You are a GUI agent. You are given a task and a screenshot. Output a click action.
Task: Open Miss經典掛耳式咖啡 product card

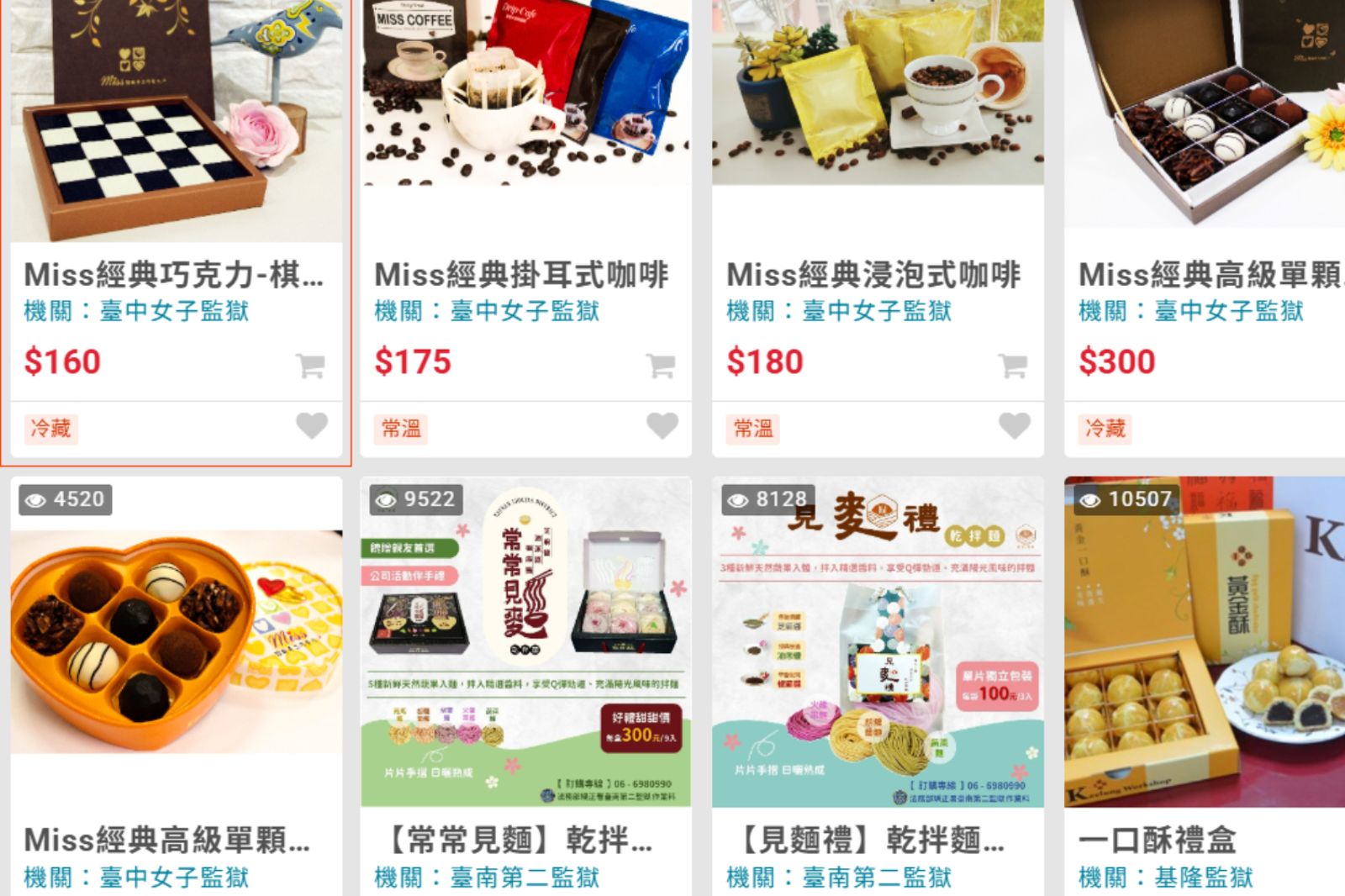(x=521, y=275)
